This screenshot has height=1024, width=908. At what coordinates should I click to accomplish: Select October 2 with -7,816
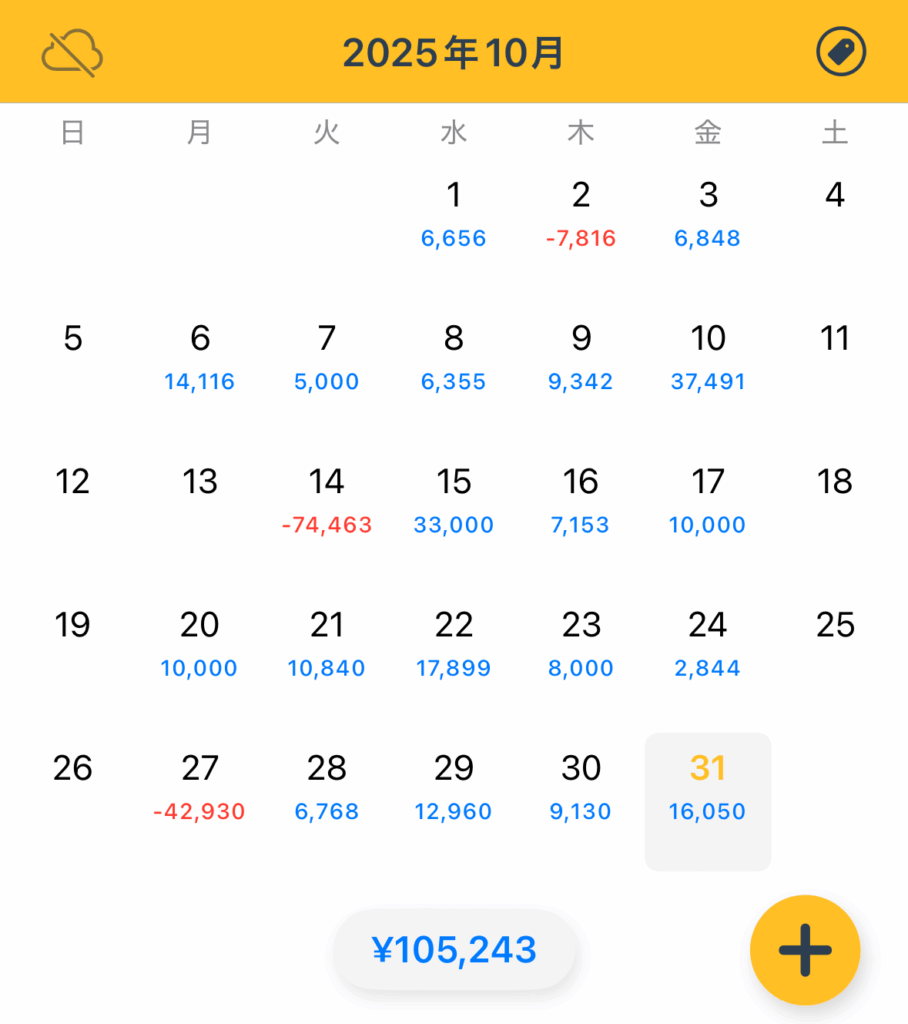(x=581, y=213)
